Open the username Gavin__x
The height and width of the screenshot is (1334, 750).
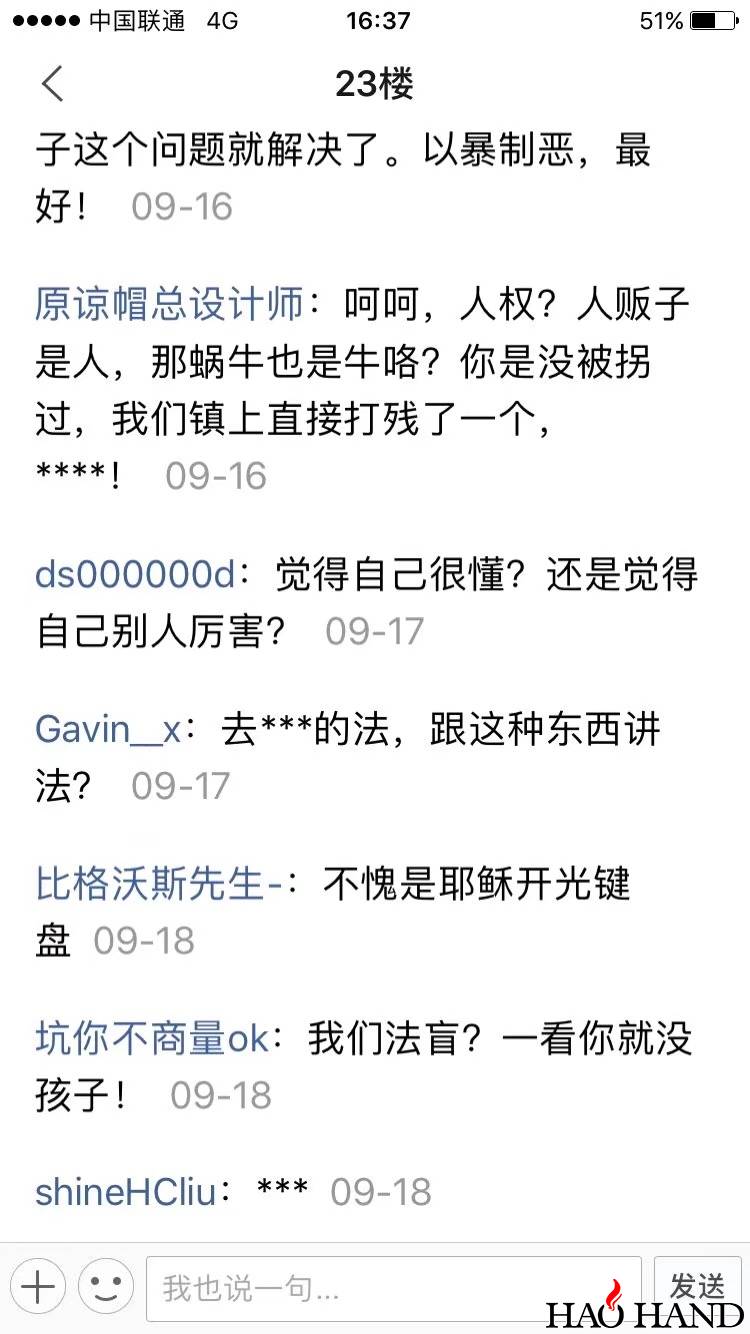[108, 731]
